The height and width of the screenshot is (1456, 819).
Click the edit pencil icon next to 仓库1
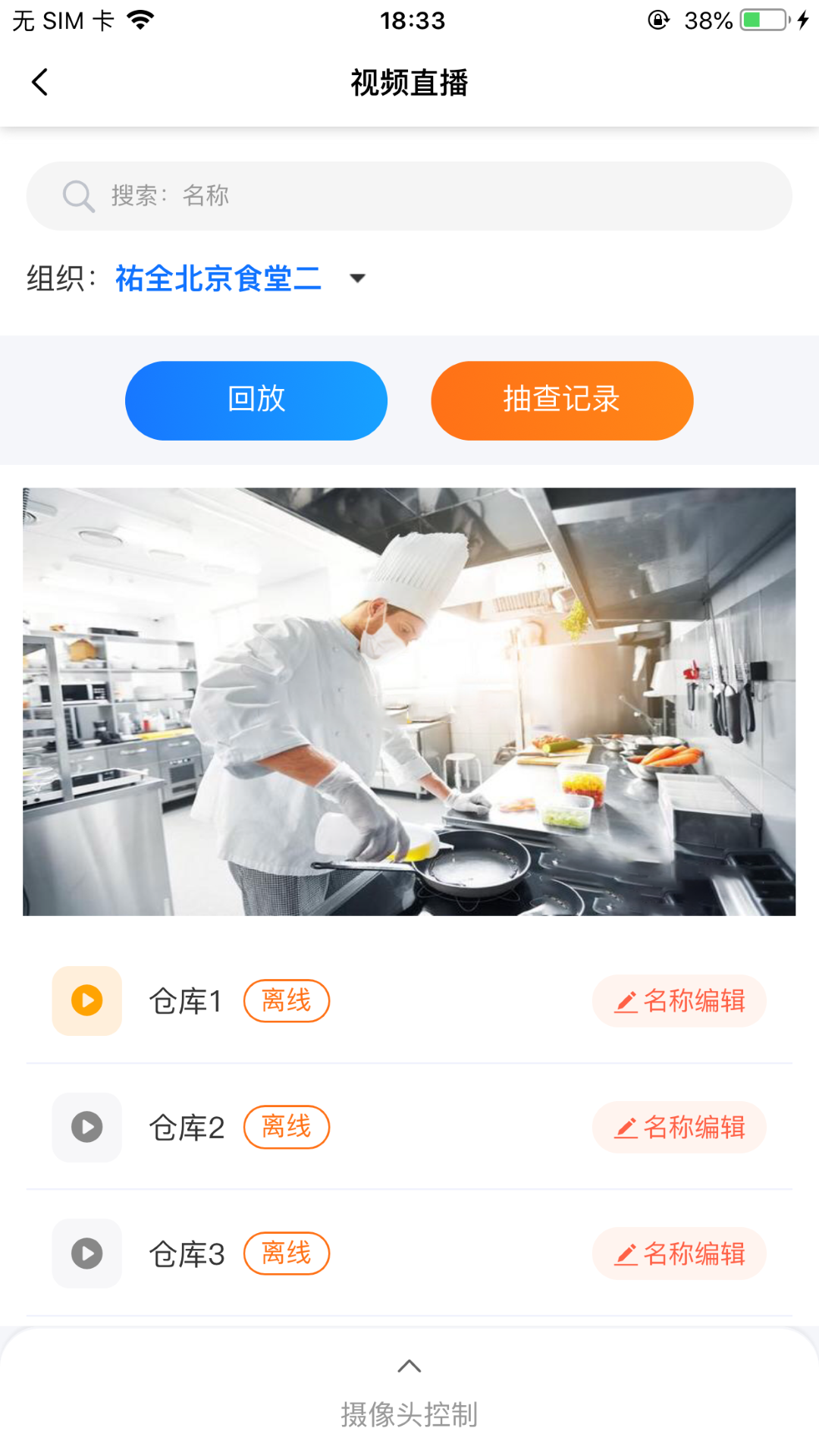click(x=624, y=1001)
